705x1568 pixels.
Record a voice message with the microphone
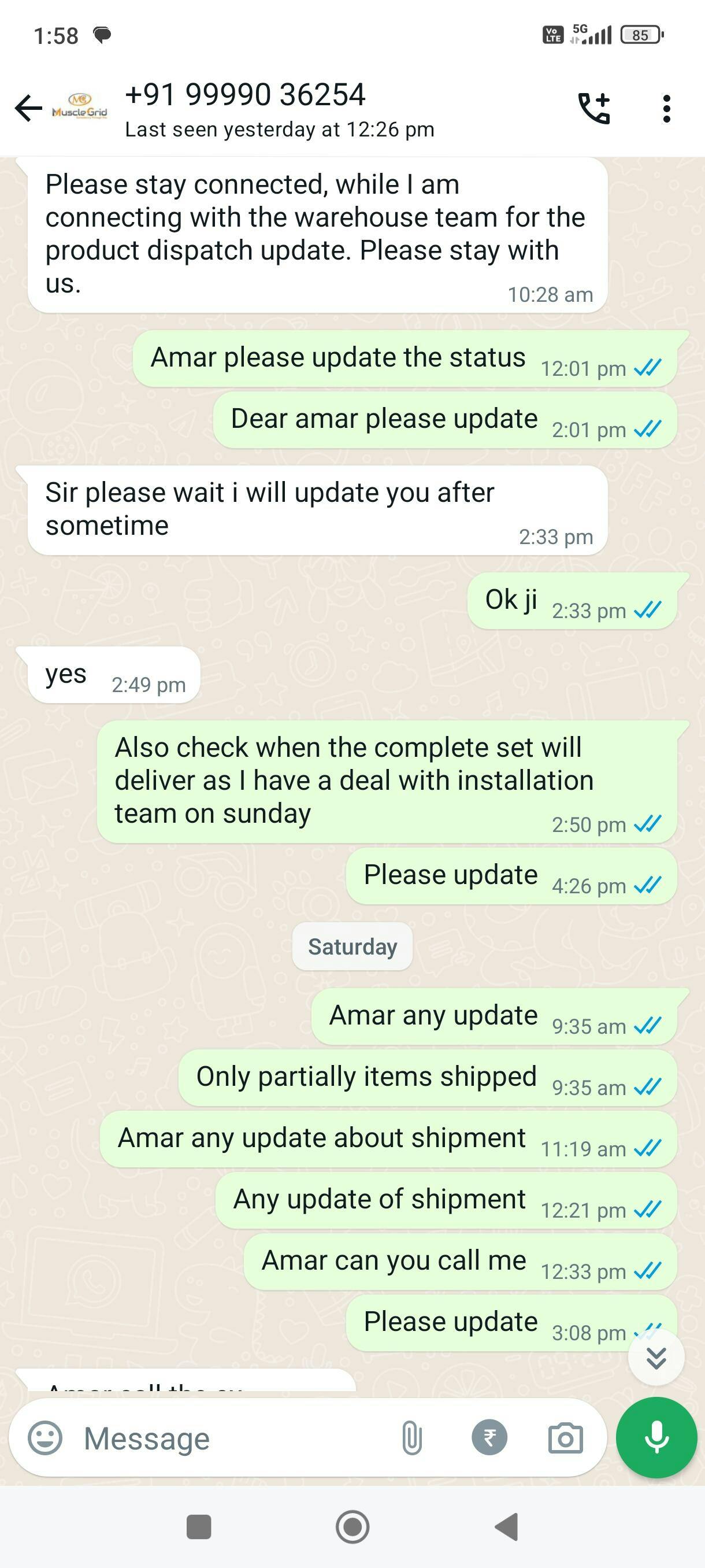coord(656,1438)
